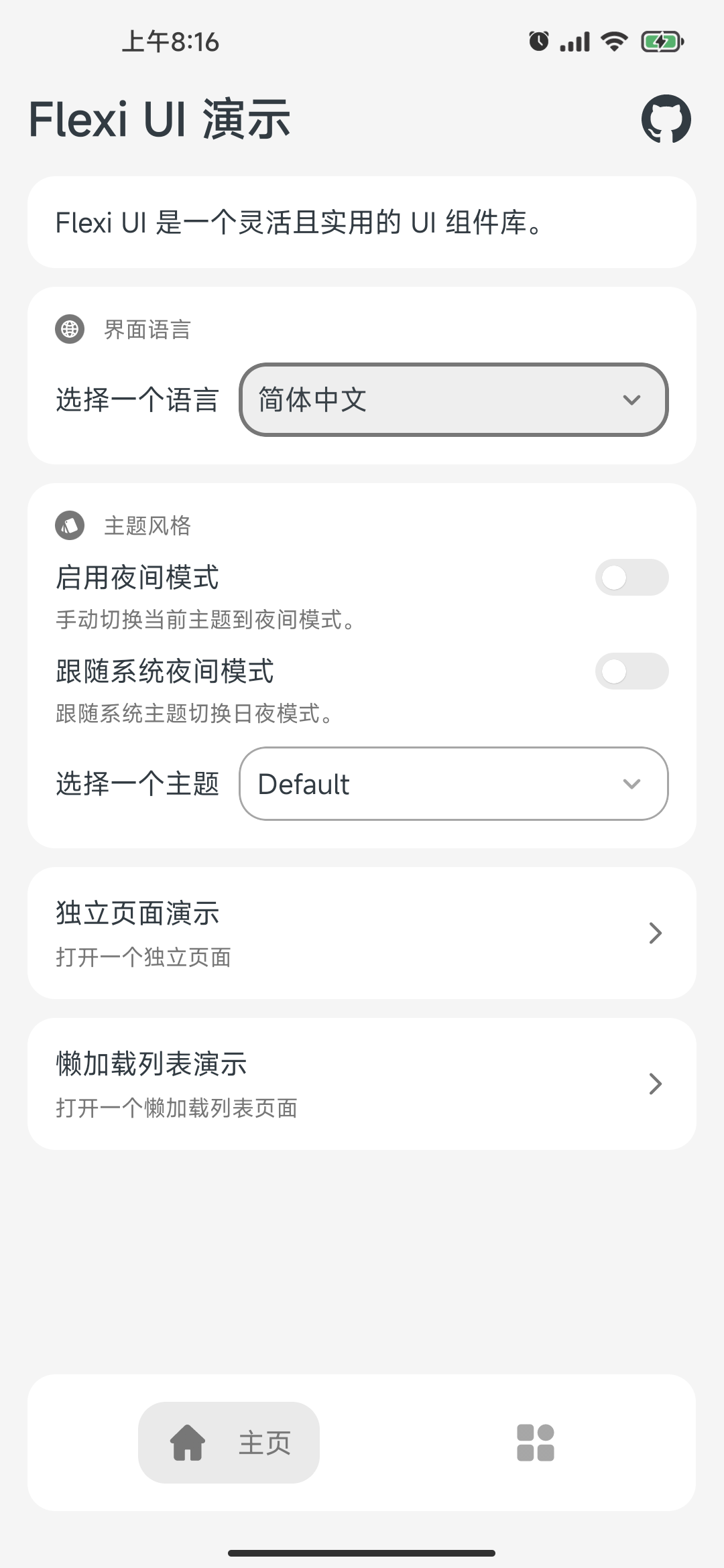Toggle night mode off again
This screenshot has height=1568, width=724.
point(632,577)
